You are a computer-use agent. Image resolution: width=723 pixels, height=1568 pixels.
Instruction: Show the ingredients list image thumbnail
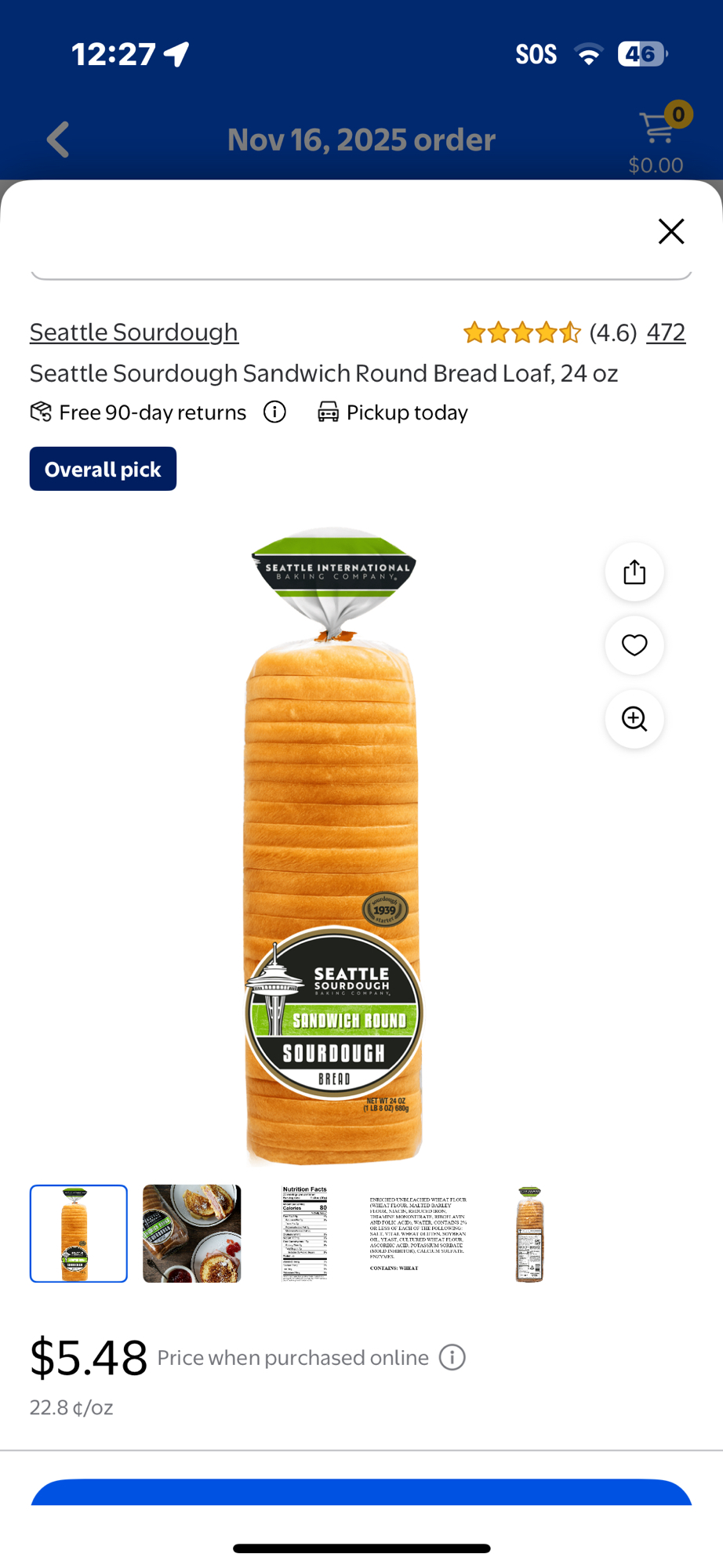click(x=417, y=1233)
